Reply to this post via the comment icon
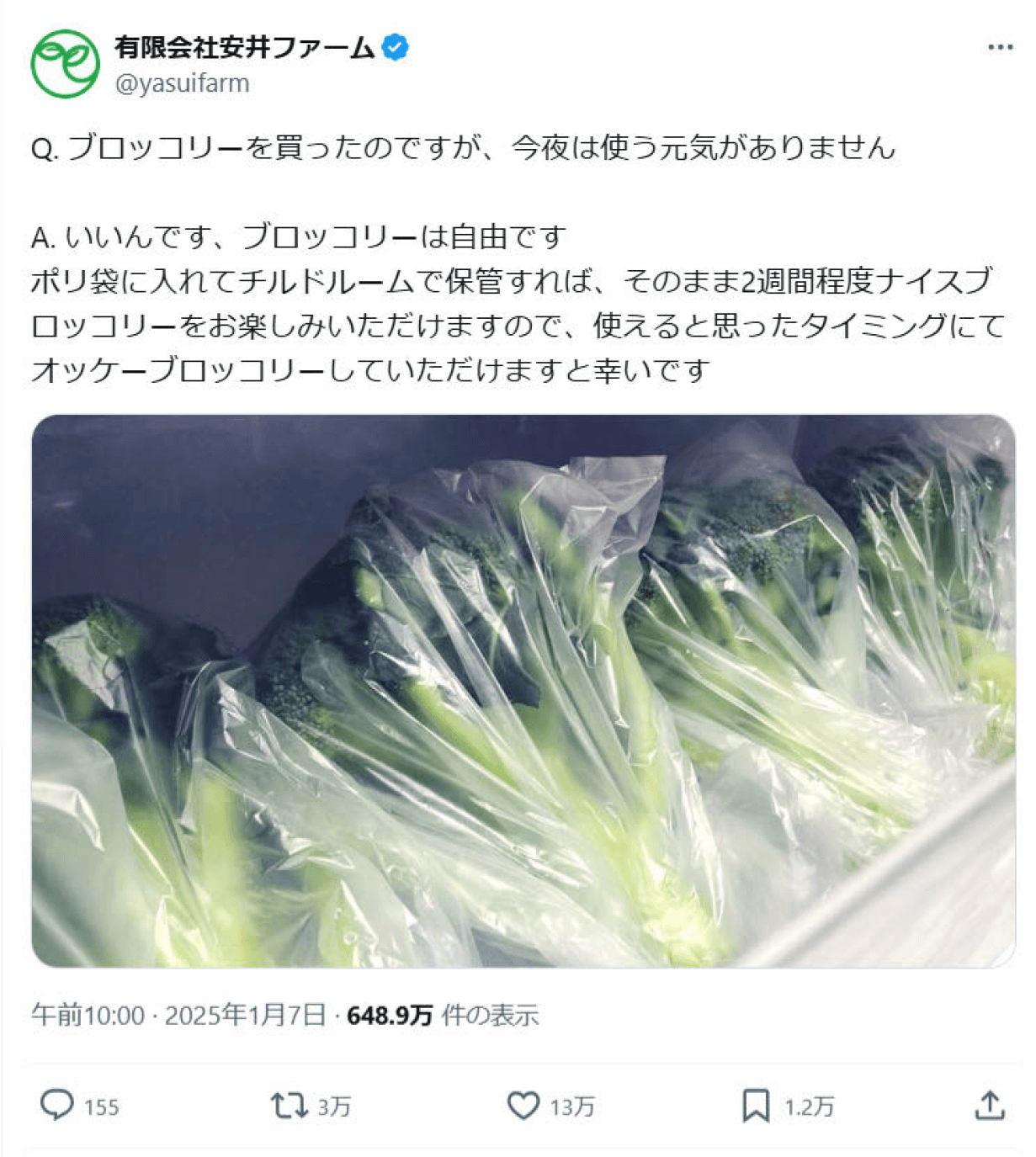The height and width of the screenshot is (1157, 1036). [x=57, y=1105]
